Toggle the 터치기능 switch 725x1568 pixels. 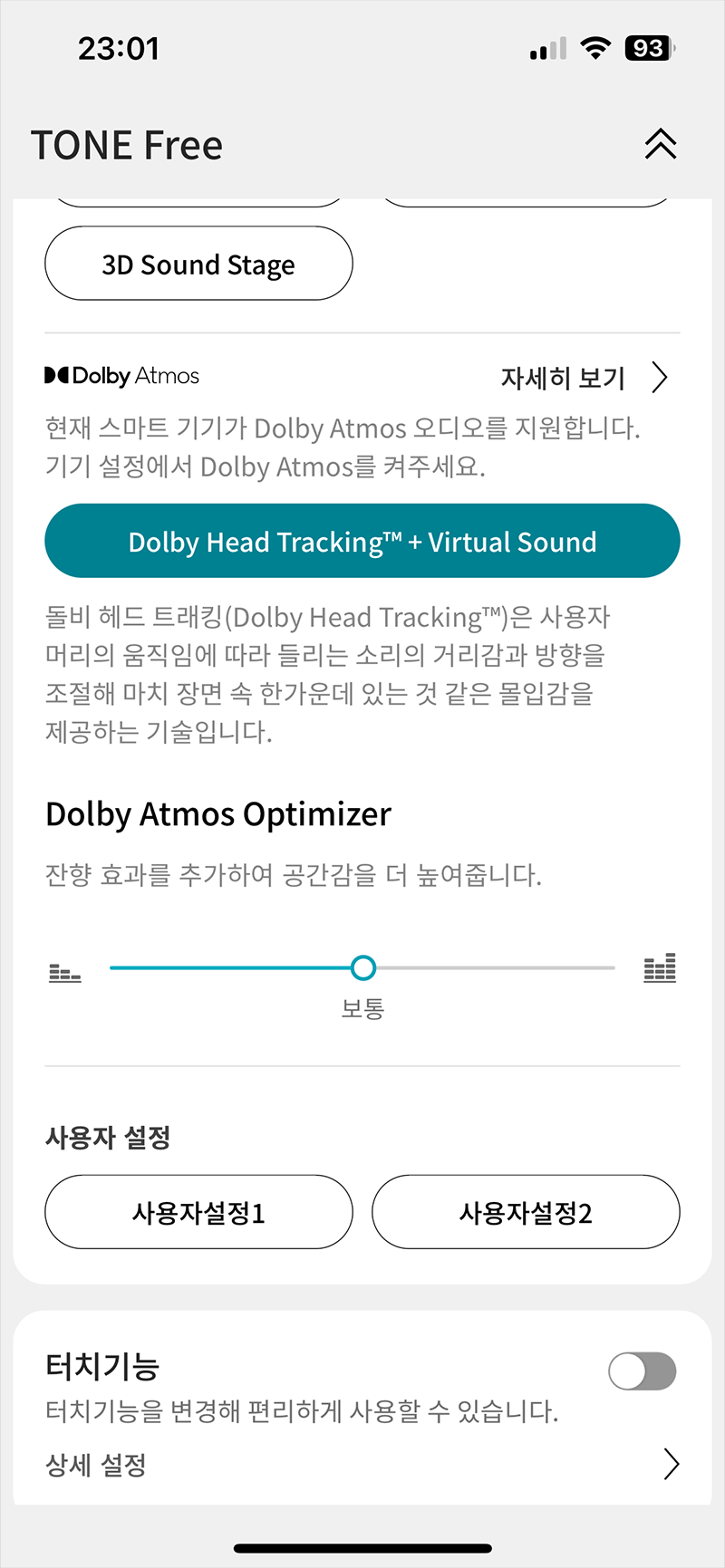click(642, 1371)
